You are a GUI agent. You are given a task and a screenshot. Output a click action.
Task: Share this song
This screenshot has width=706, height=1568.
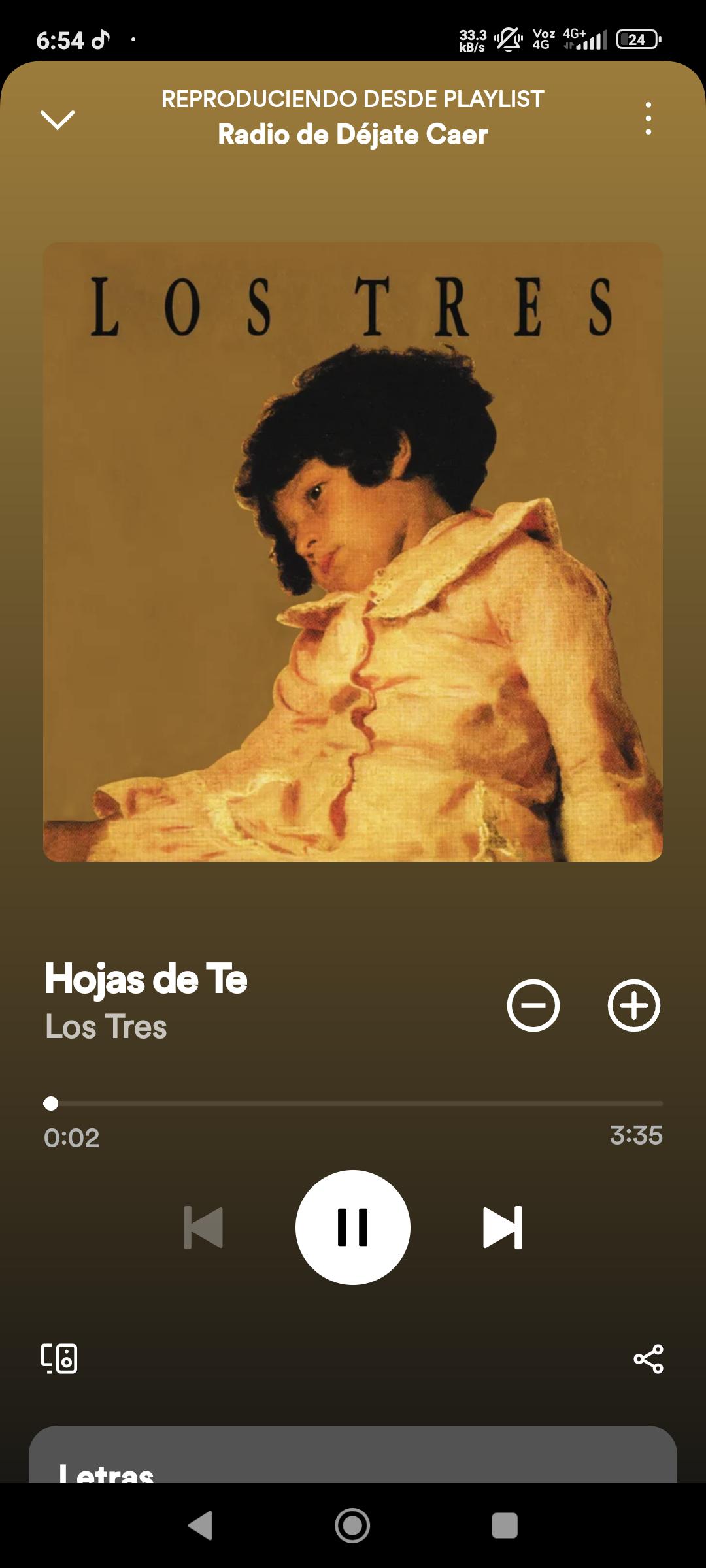click(x=648, y=1359)
